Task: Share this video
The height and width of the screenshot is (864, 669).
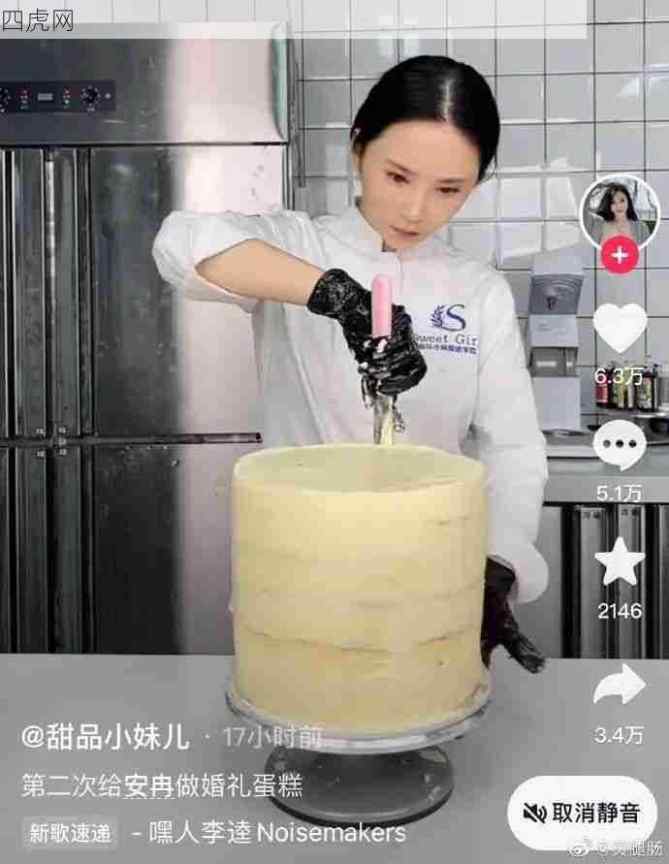Action: pyautogui.click(x=619, y=685)
